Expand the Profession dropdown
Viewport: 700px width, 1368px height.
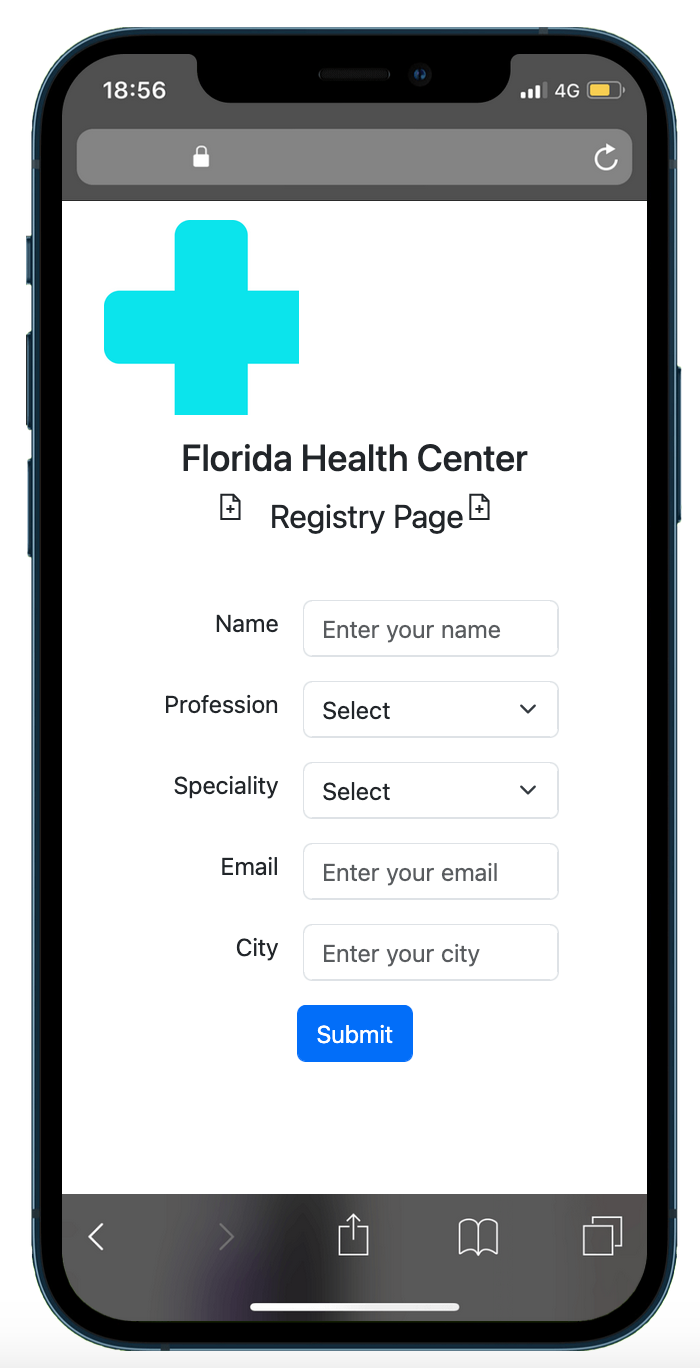point(430,710)
